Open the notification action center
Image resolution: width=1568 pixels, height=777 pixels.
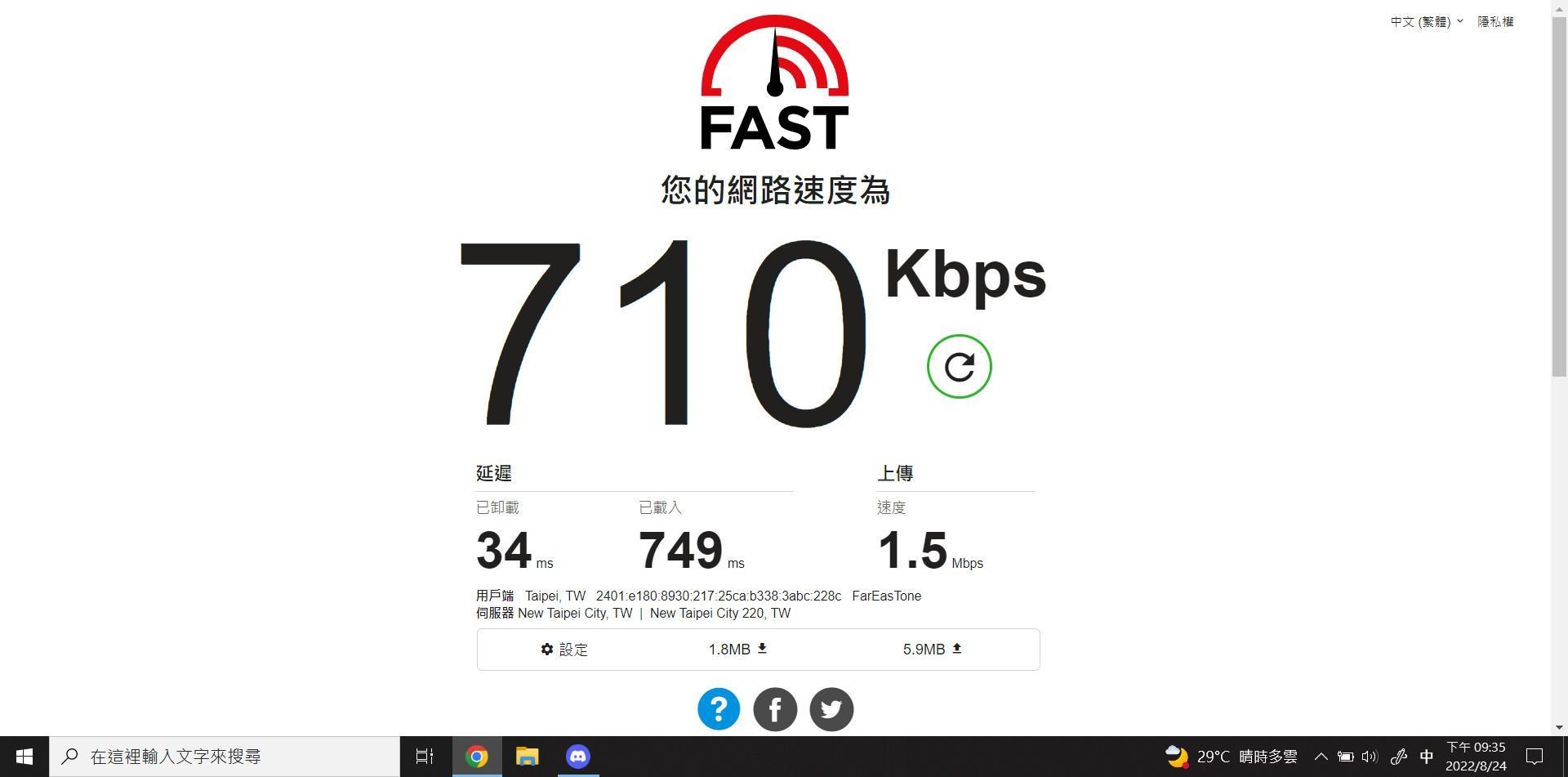(1535, 757)
